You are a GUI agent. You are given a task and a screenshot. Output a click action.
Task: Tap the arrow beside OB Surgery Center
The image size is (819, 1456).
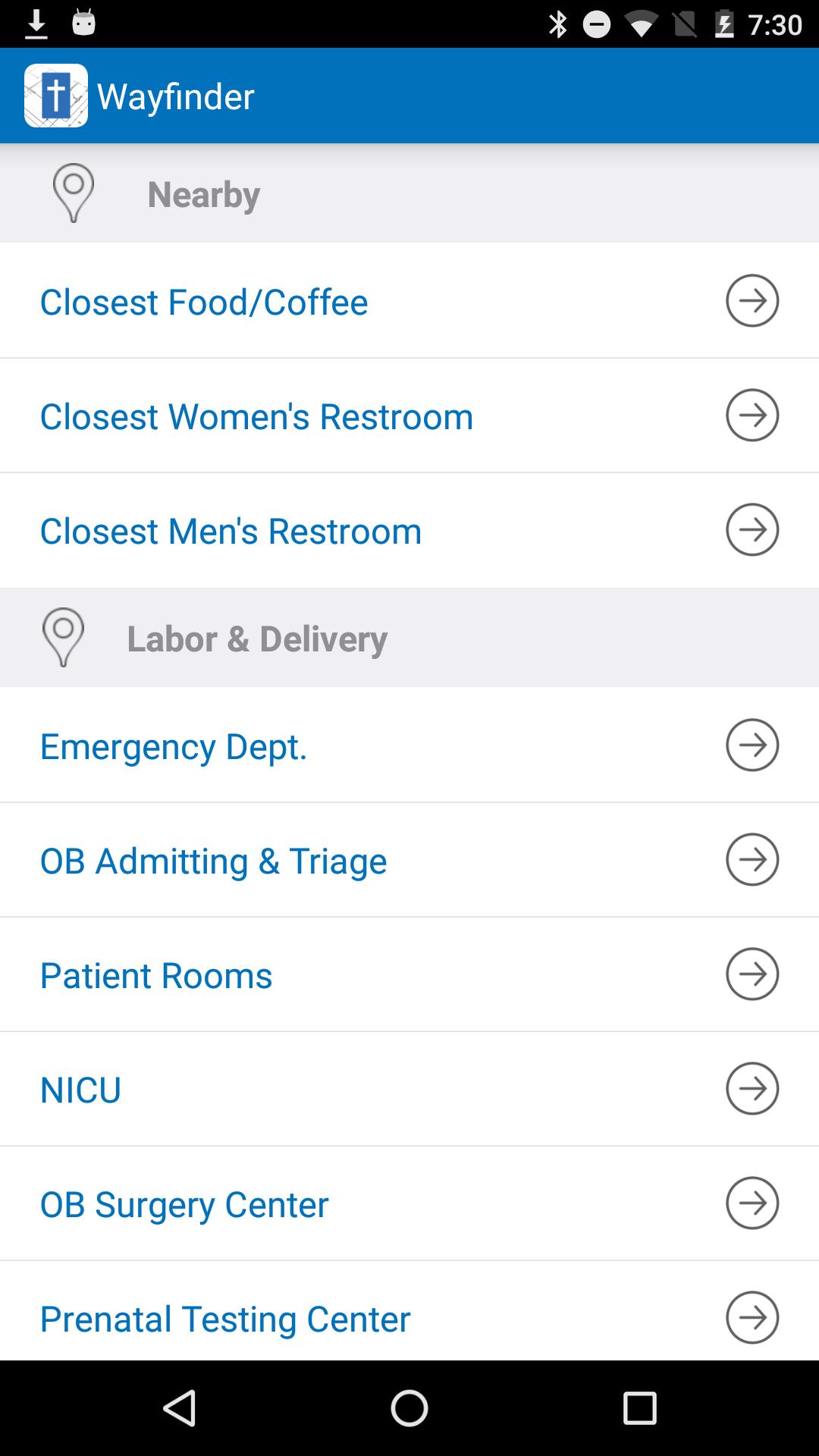click(x=752, y=1203)
